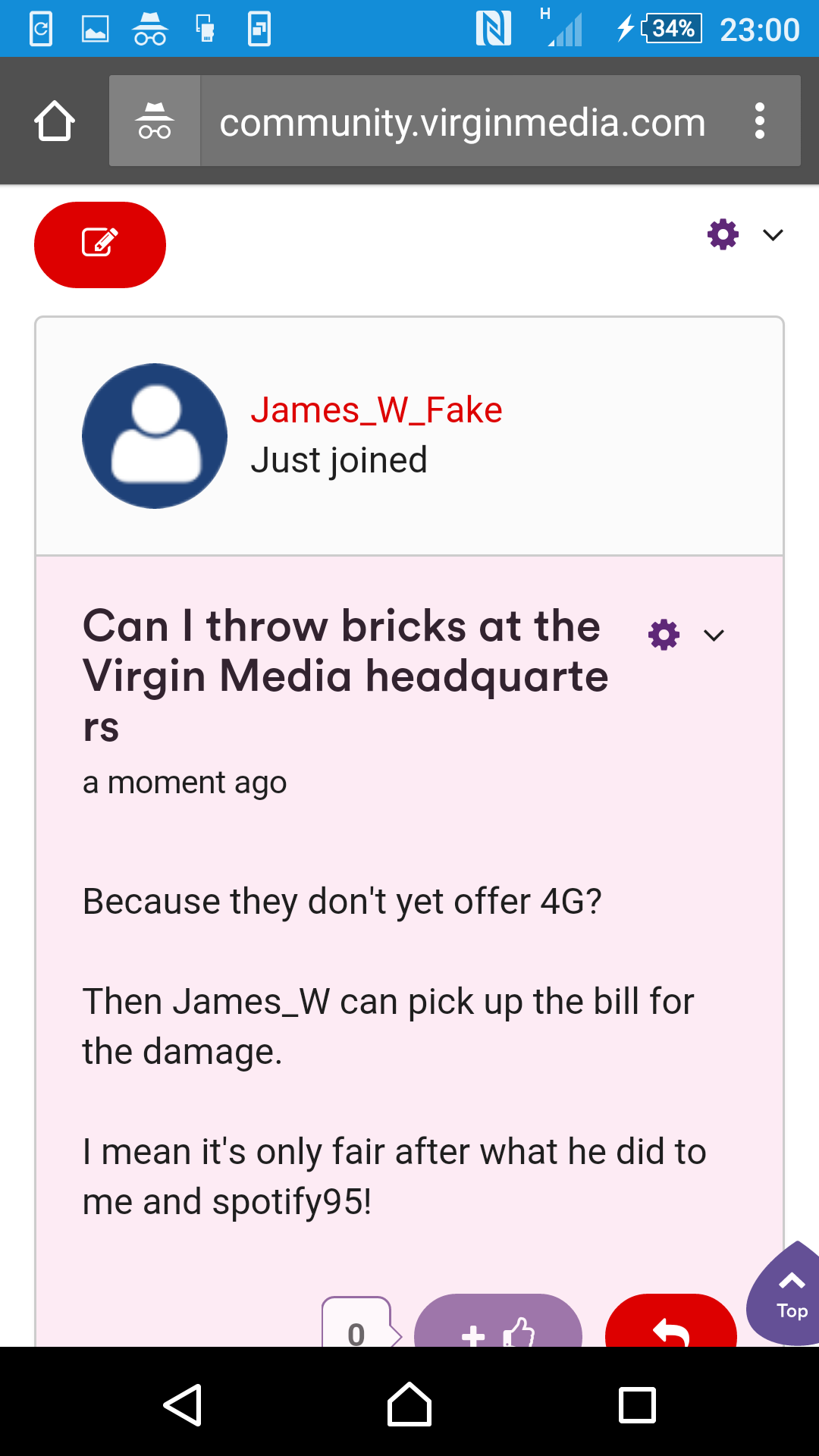The image size is (819, 1456).
Task: Open James_W_Fake's avatar
Action: tap(155, 436)
